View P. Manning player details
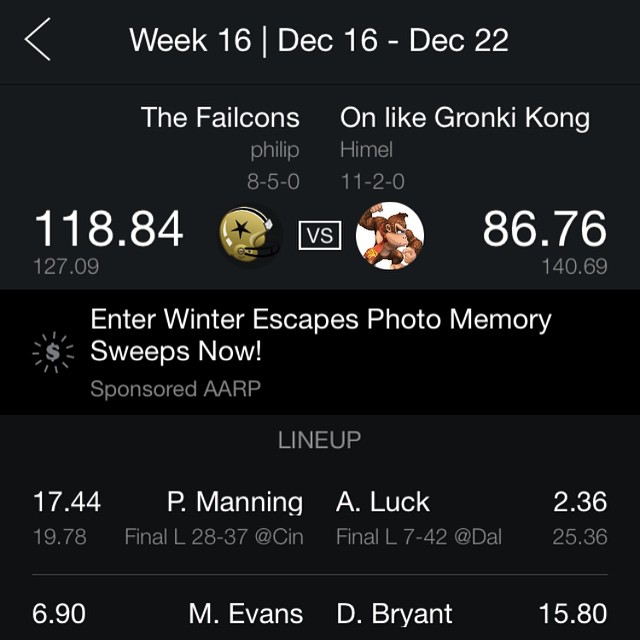 235,502
